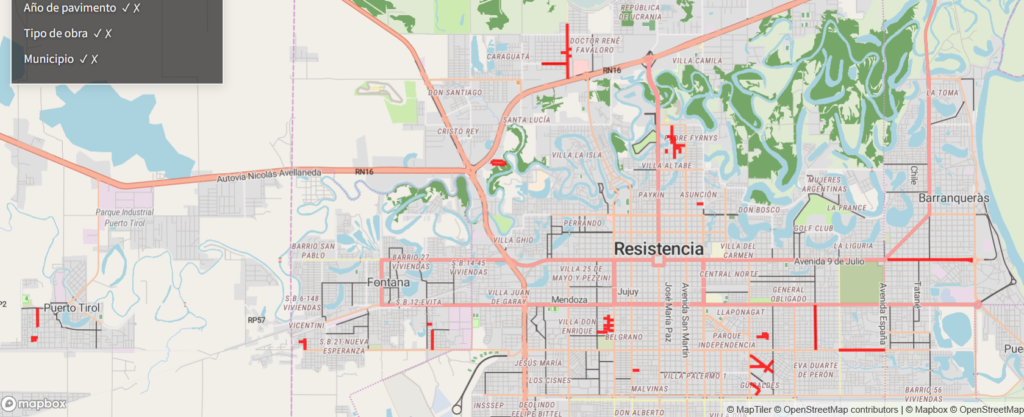
Task: Select all under Año de pavimento
Action: pos(125,8)
